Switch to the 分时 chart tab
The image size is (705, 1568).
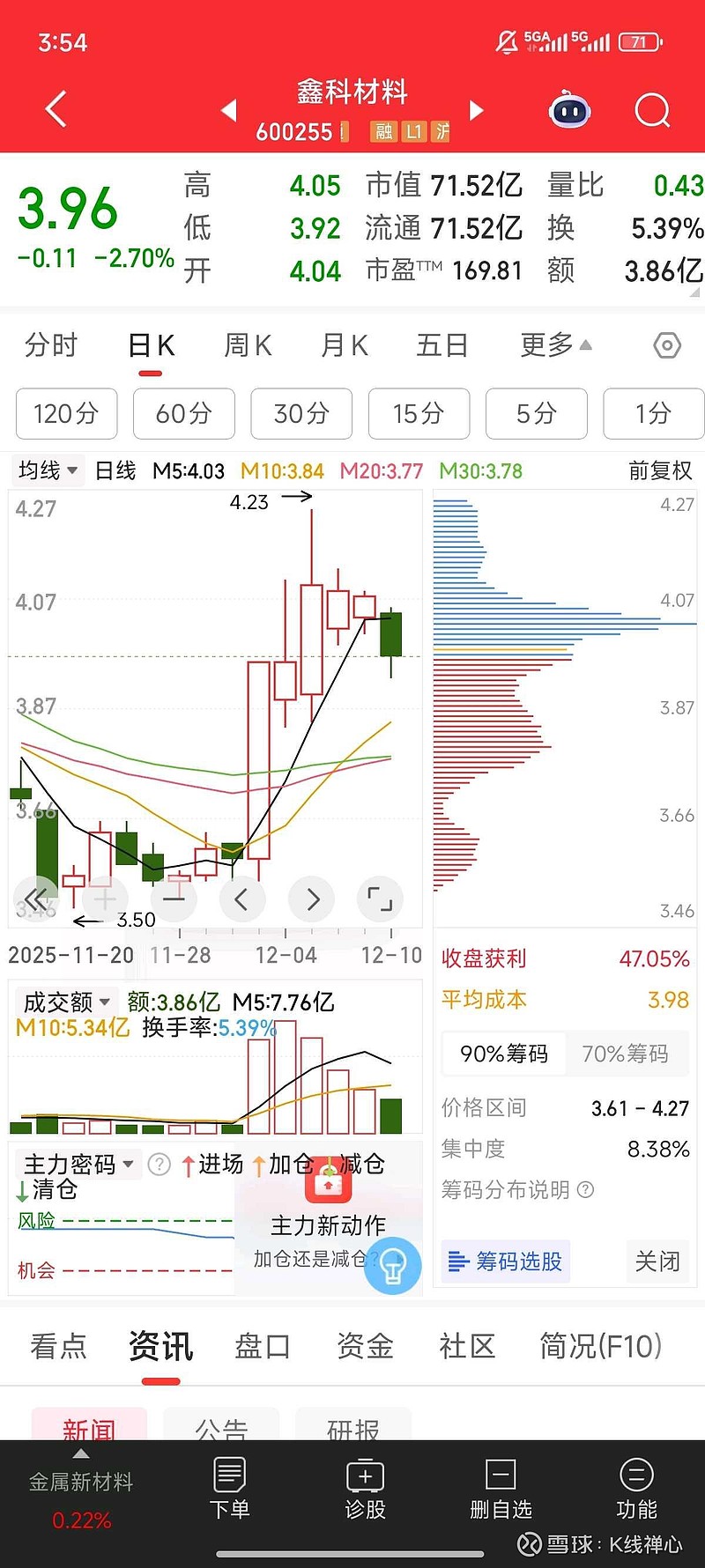51,345
